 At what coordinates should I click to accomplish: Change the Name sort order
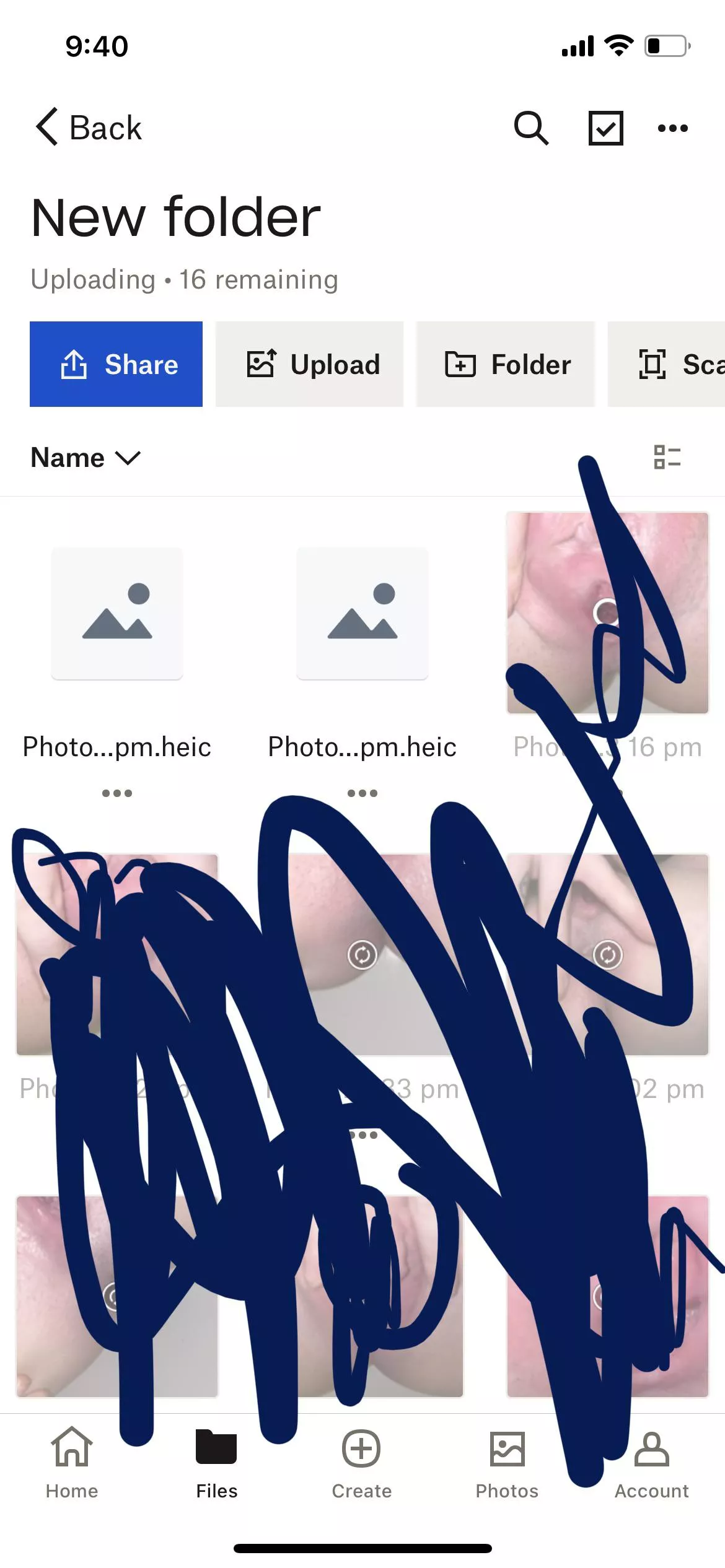pyautogui.click(x=86, y=458)
